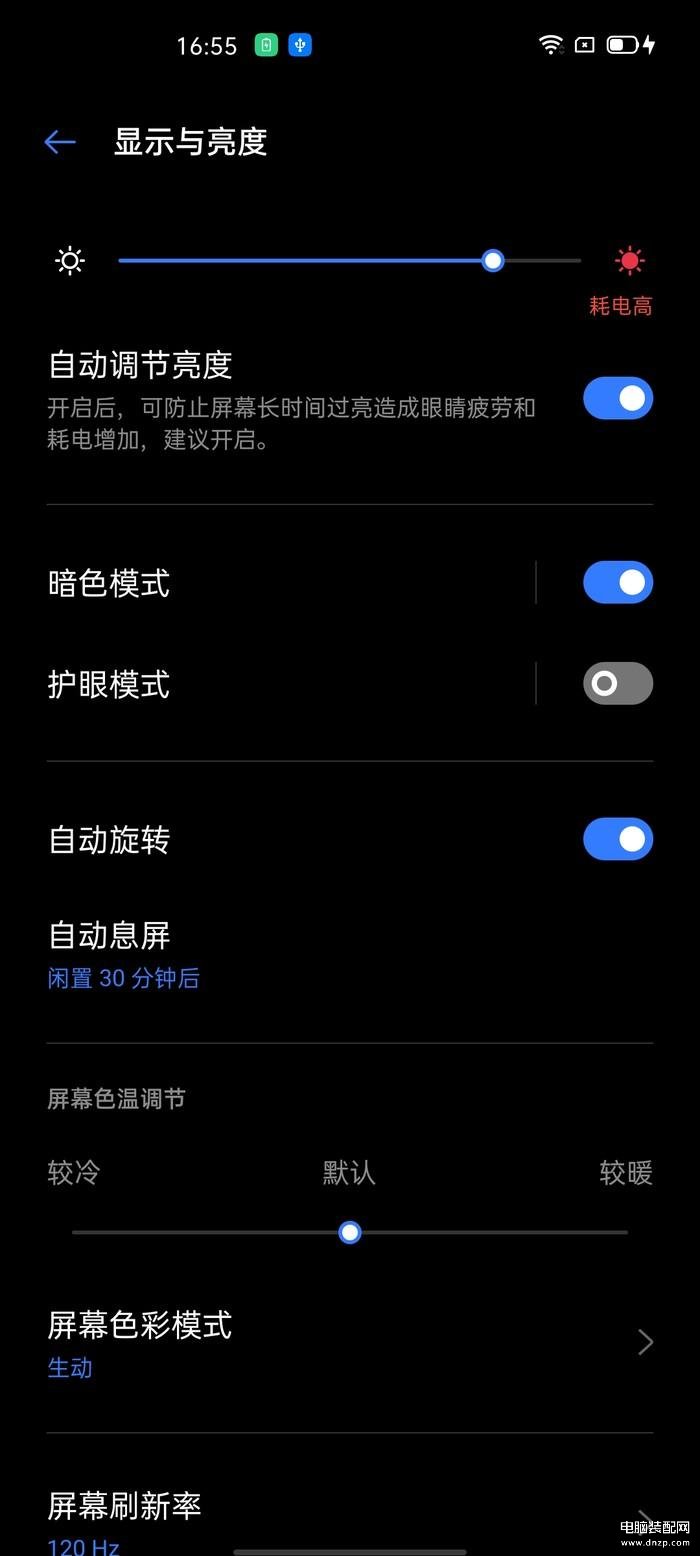Image resolution: width=700 pixels, height=1556 pixels.
Task: Tap the brightness slider track
Action: (349, 261)
